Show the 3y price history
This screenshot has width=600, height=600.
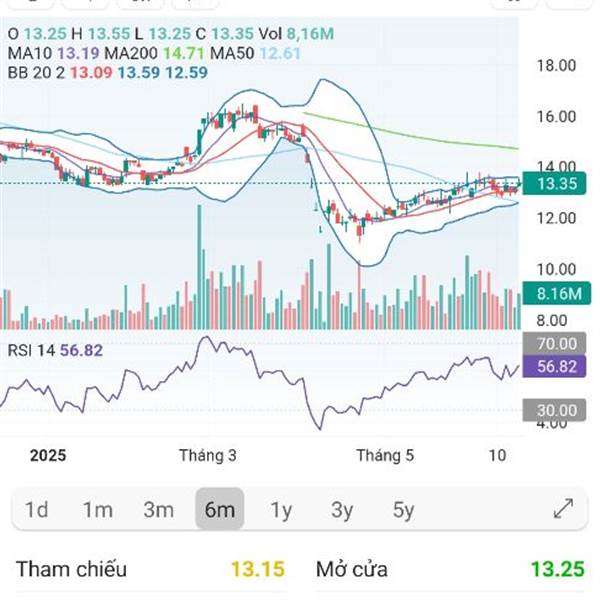(x=342, y=510)
